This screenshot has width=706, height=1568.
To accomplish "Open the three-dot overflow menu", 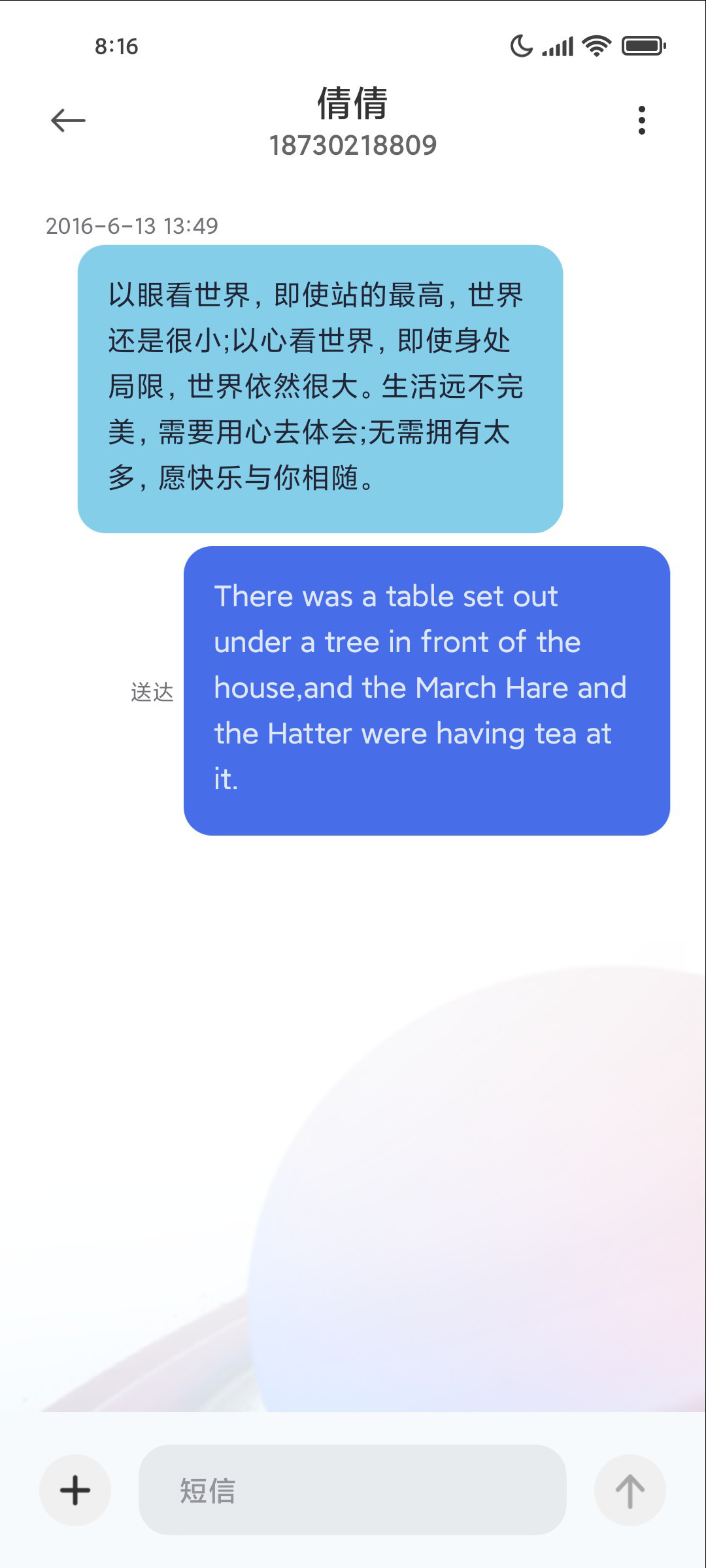I will click(641, 121).
